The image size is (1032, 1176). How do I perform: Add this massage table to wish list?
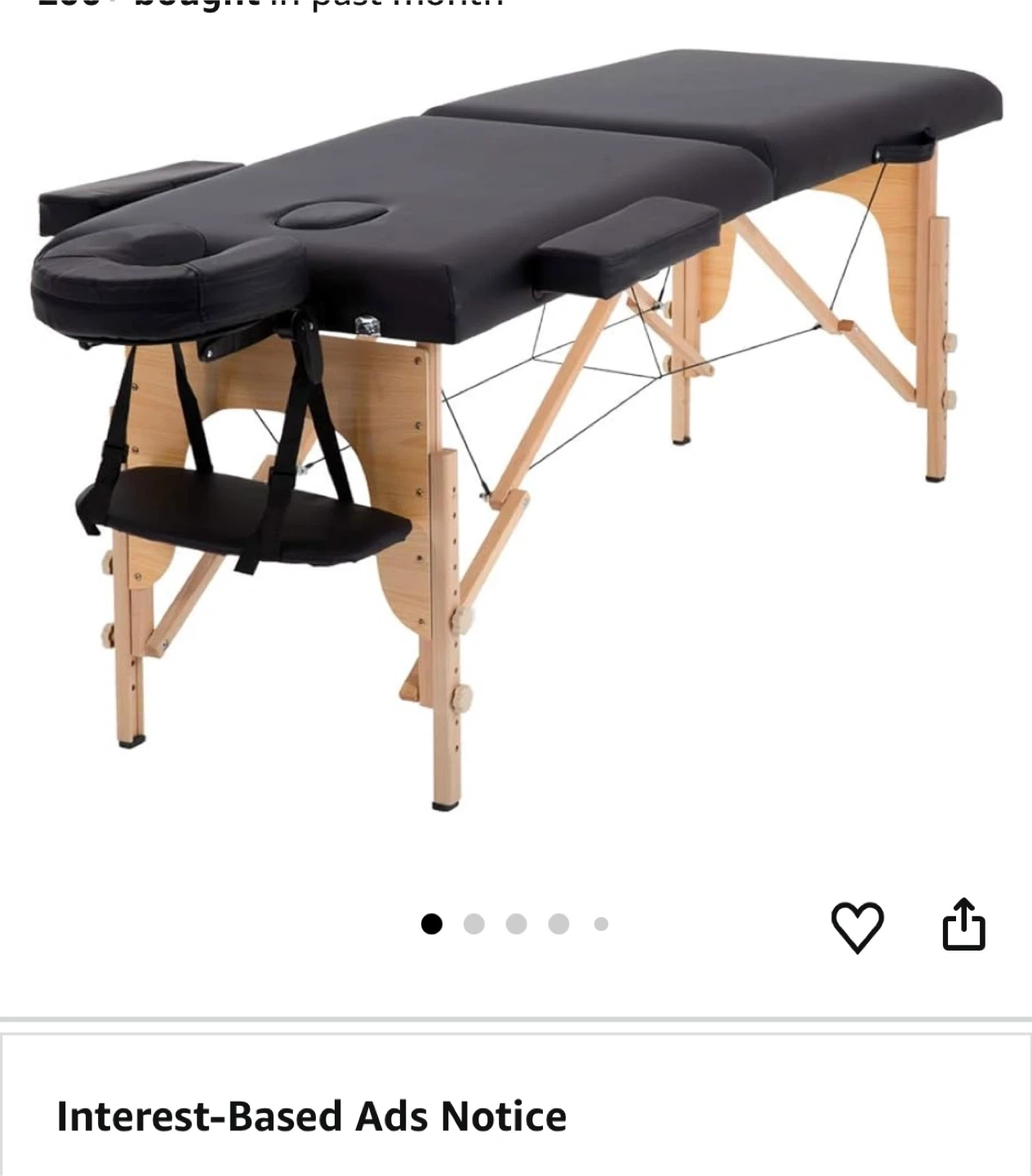click(856, 926)
